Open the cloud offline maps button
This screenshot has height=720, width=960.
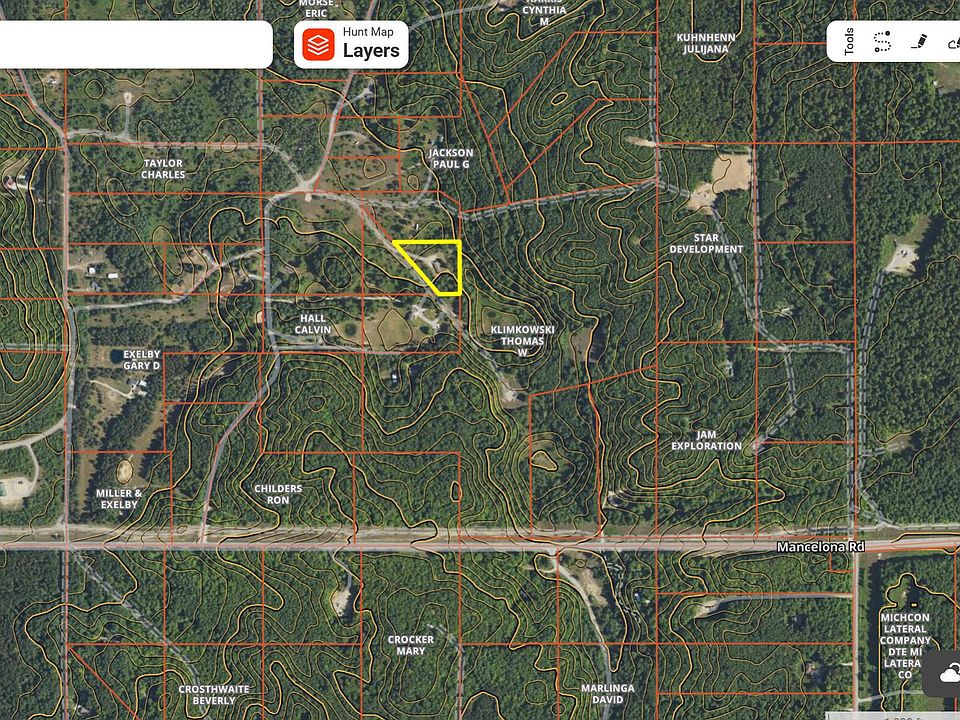(947, 676)
